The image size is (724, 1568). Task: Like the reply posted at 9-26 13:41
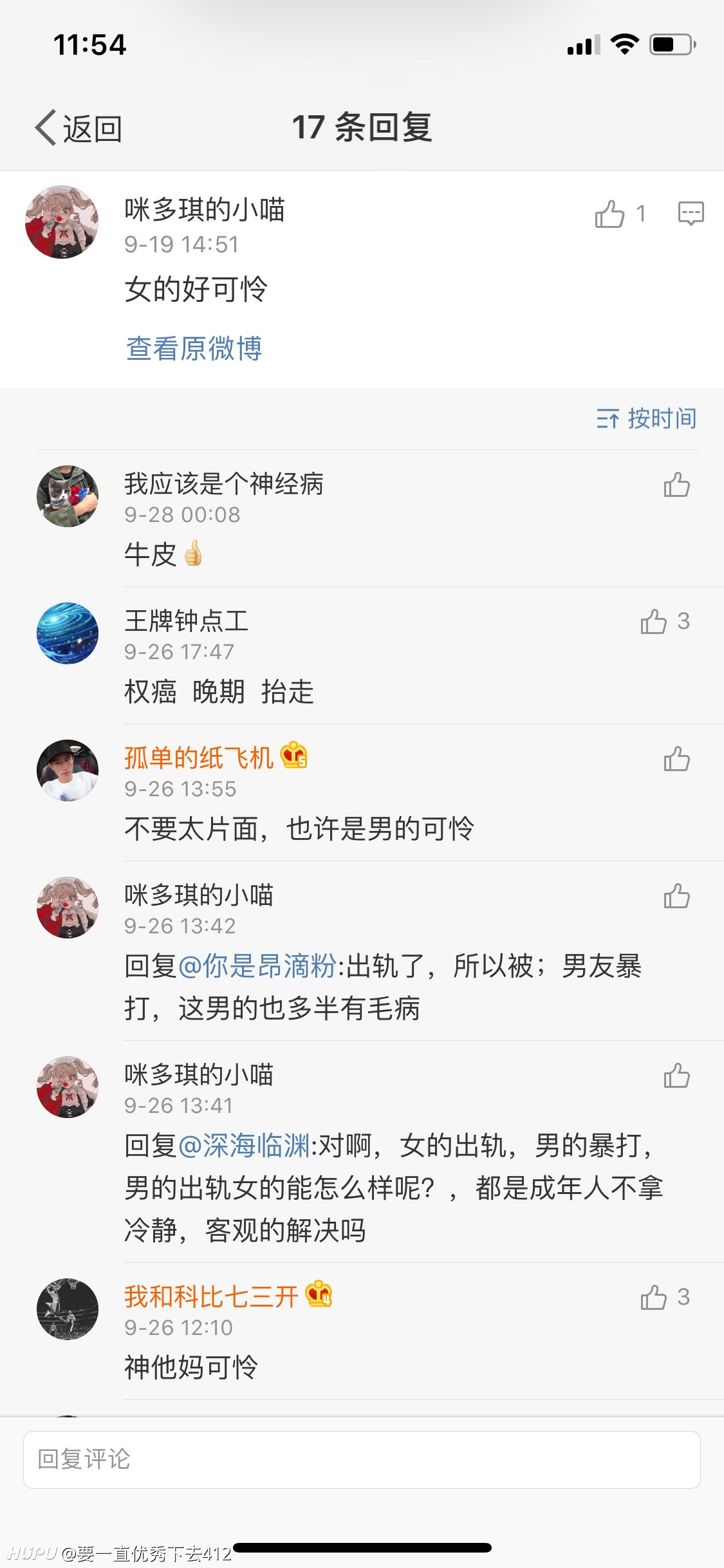pos(676,1076)
